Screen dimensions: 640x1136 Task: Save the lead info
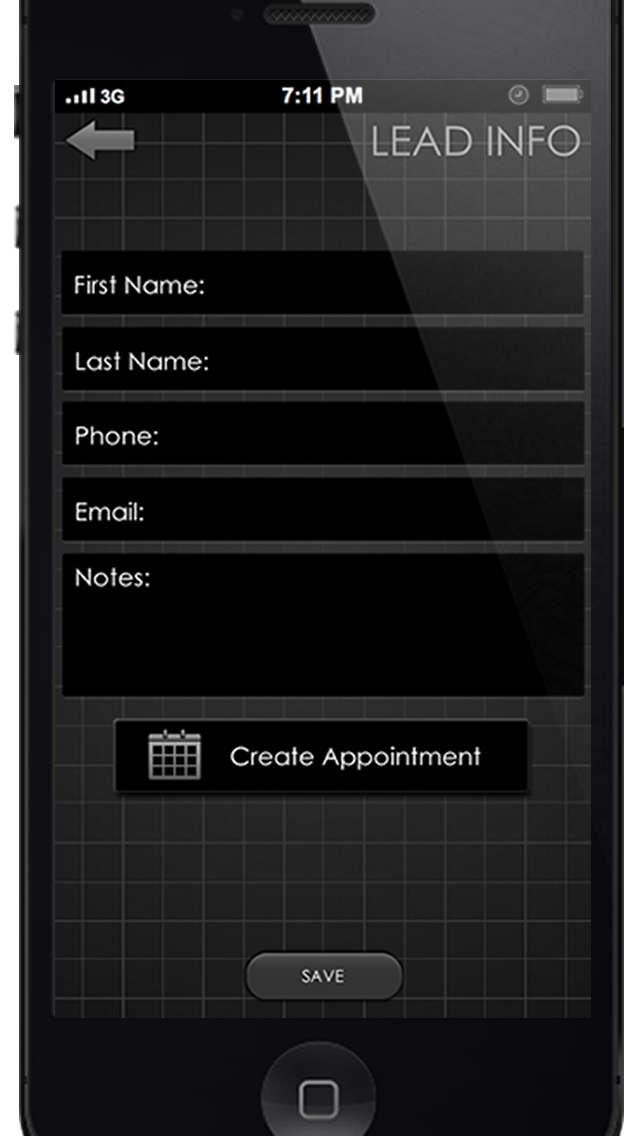coord(323,976)
